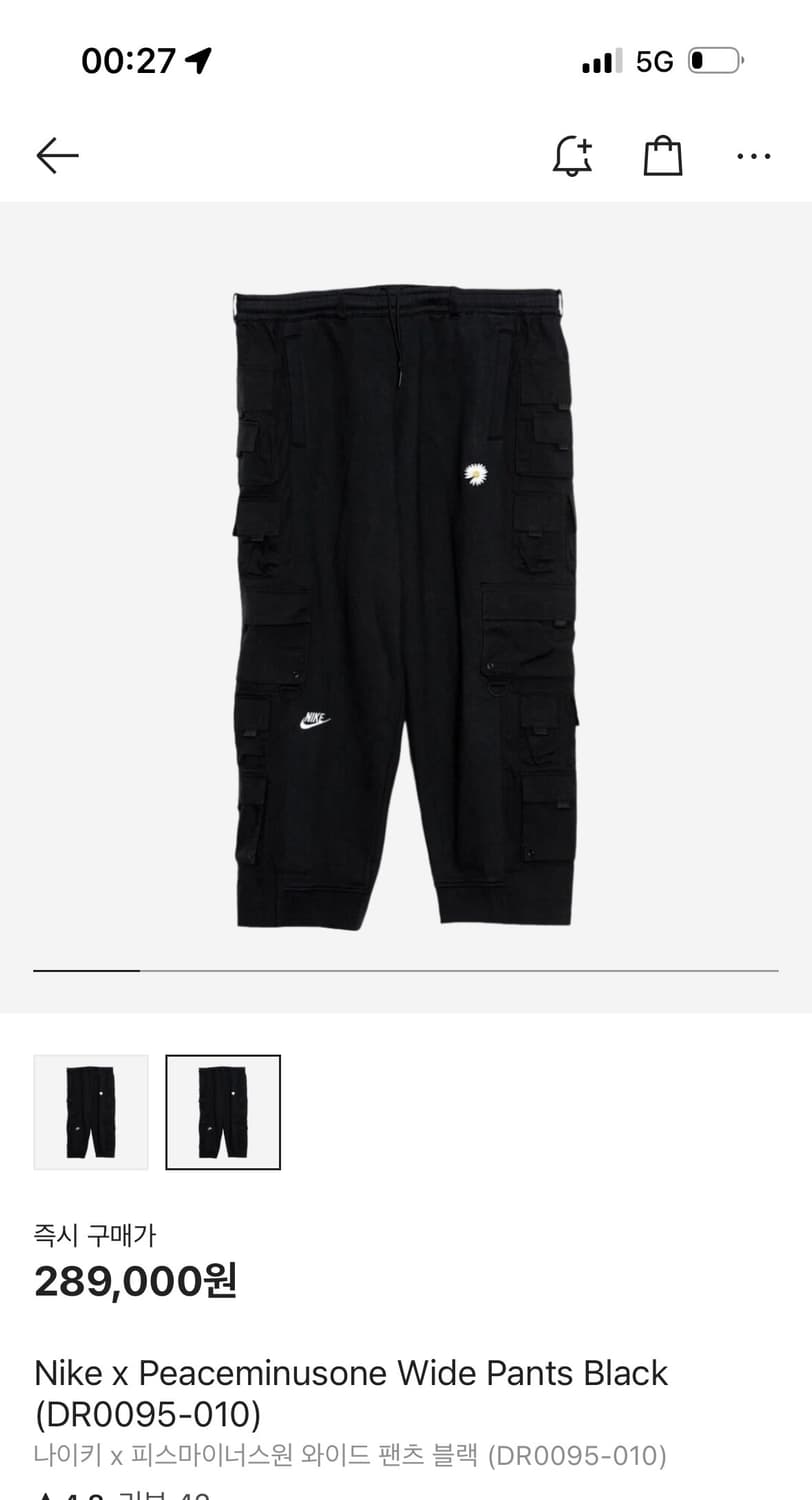Open the shopping bag
This screenshot has width=812, height=1500.
[x=662, y=156]
